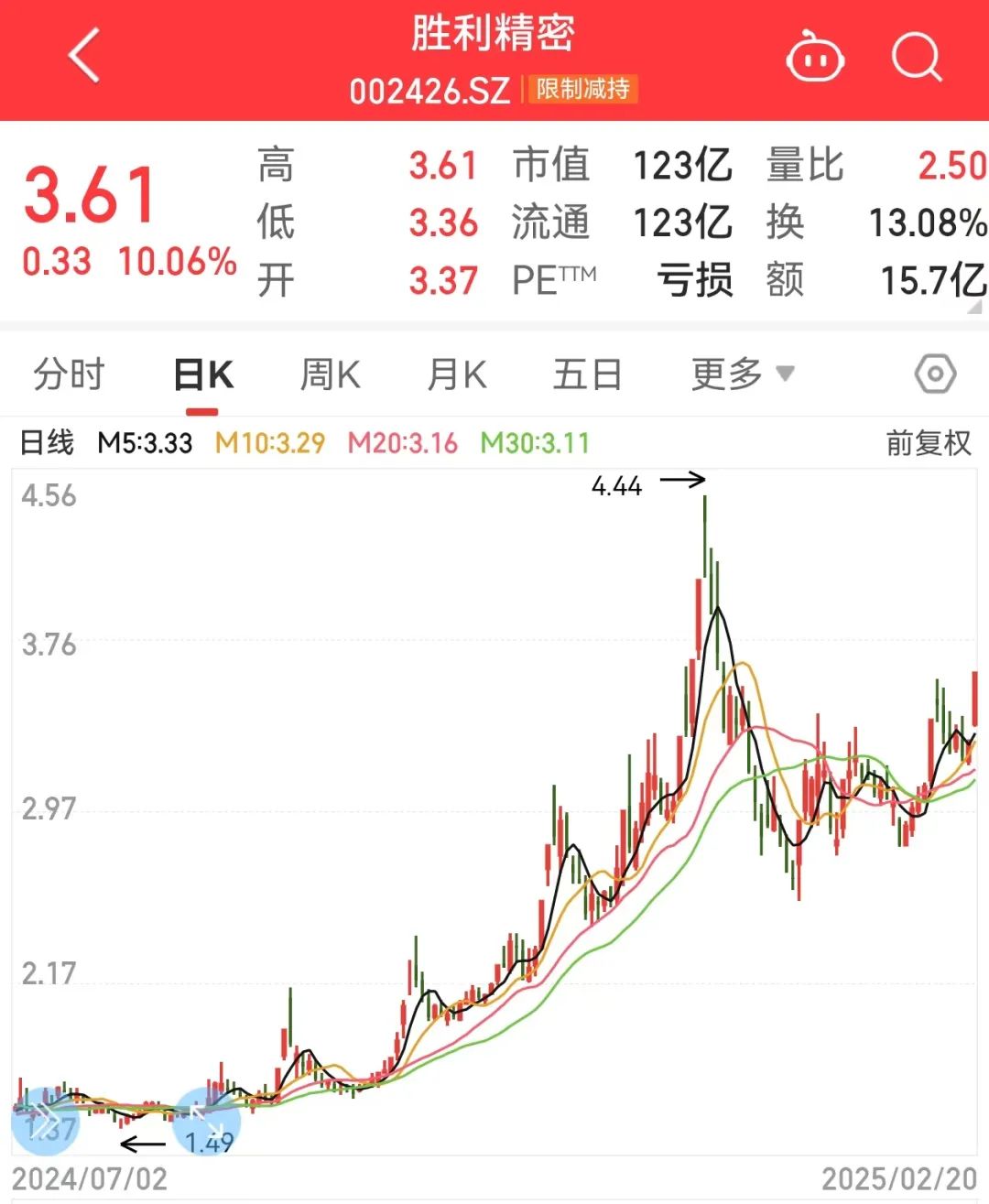989x1204 pixels.
Task: Open the search magnifier icon
Action: tap(916, 59)
